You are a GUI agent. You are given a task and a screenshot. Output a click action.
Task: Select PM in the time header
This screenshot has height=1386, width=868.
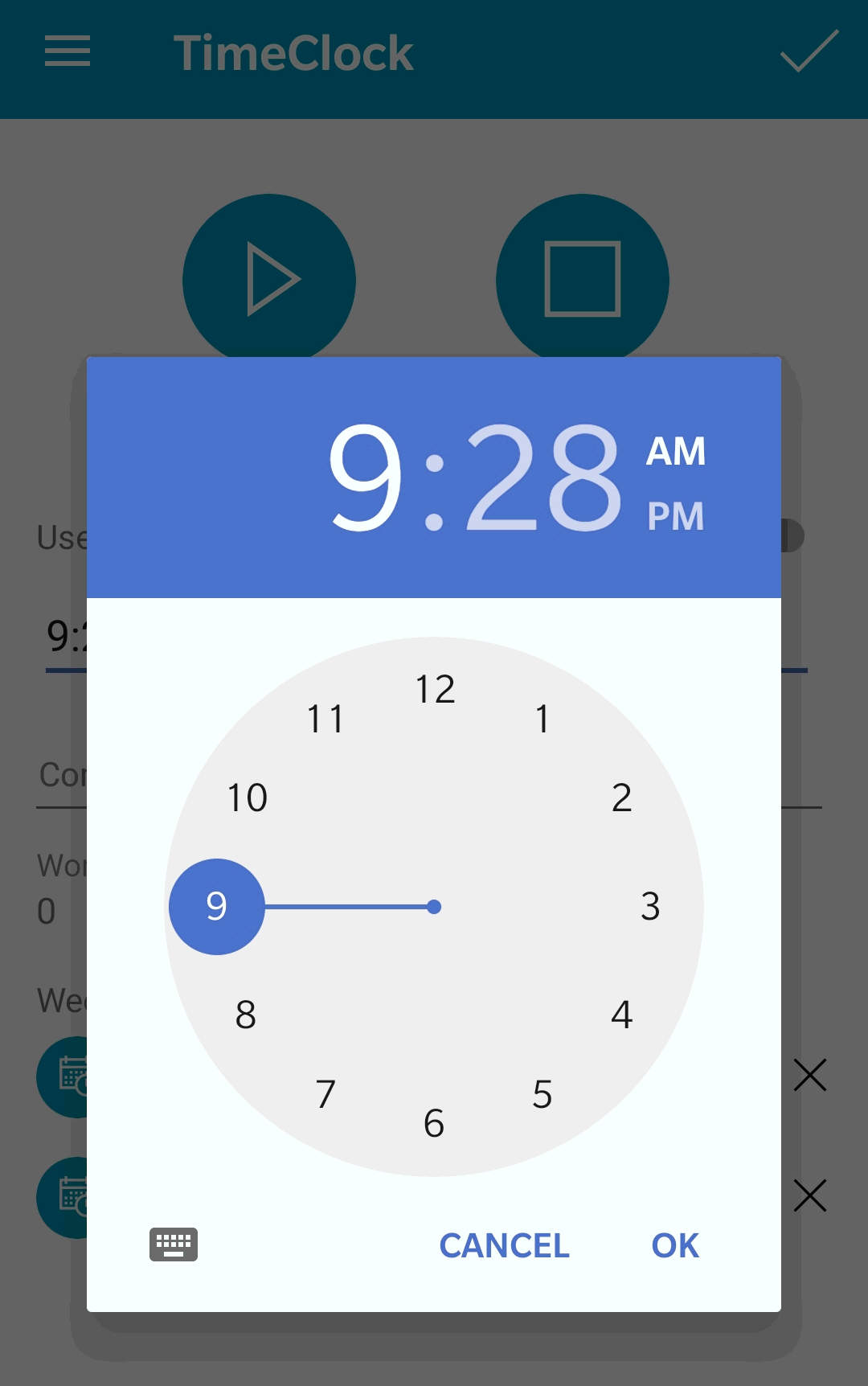point(676,516)
